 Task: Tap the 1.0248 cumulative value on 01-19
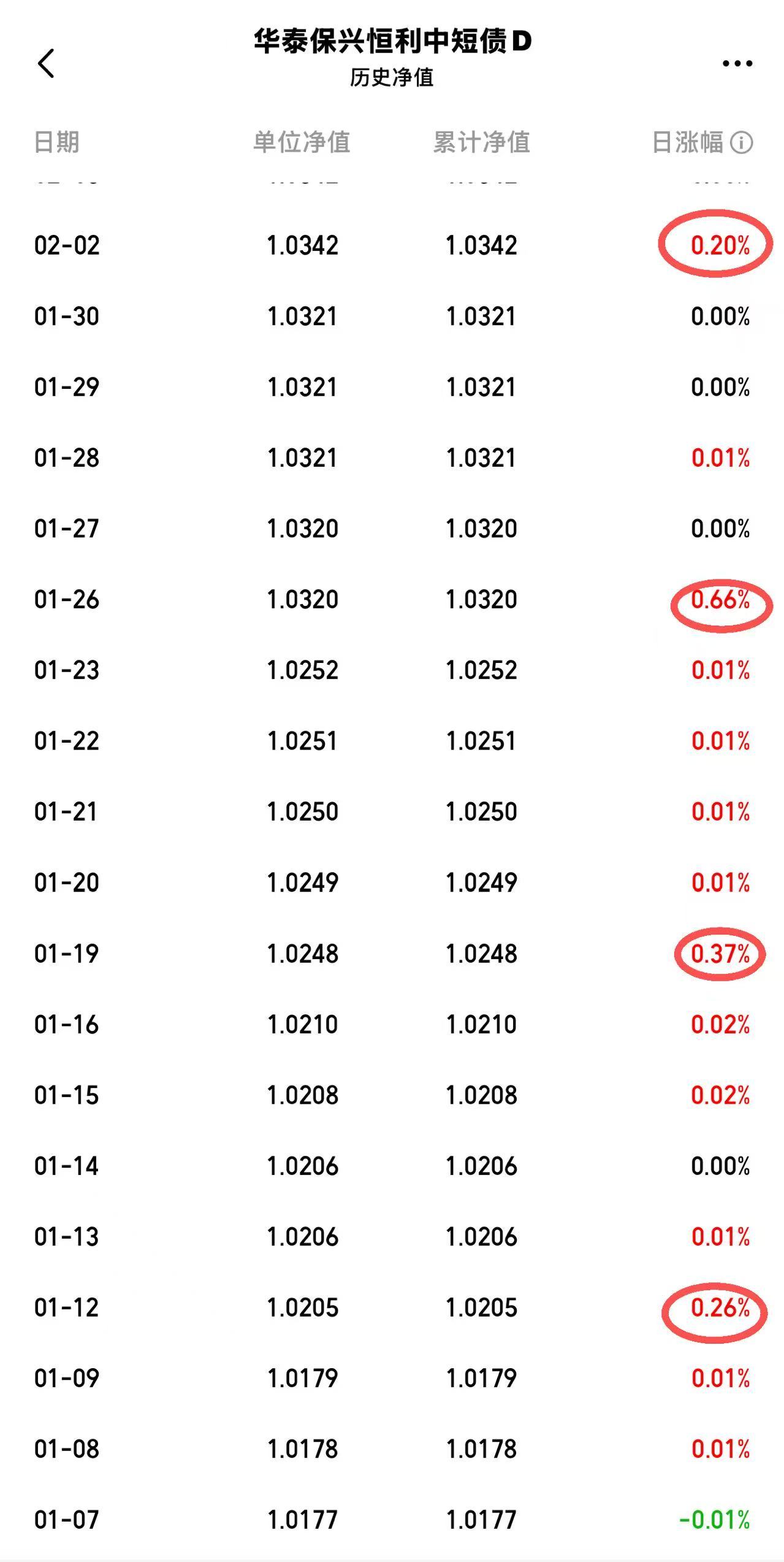click(x=483, y=954)
